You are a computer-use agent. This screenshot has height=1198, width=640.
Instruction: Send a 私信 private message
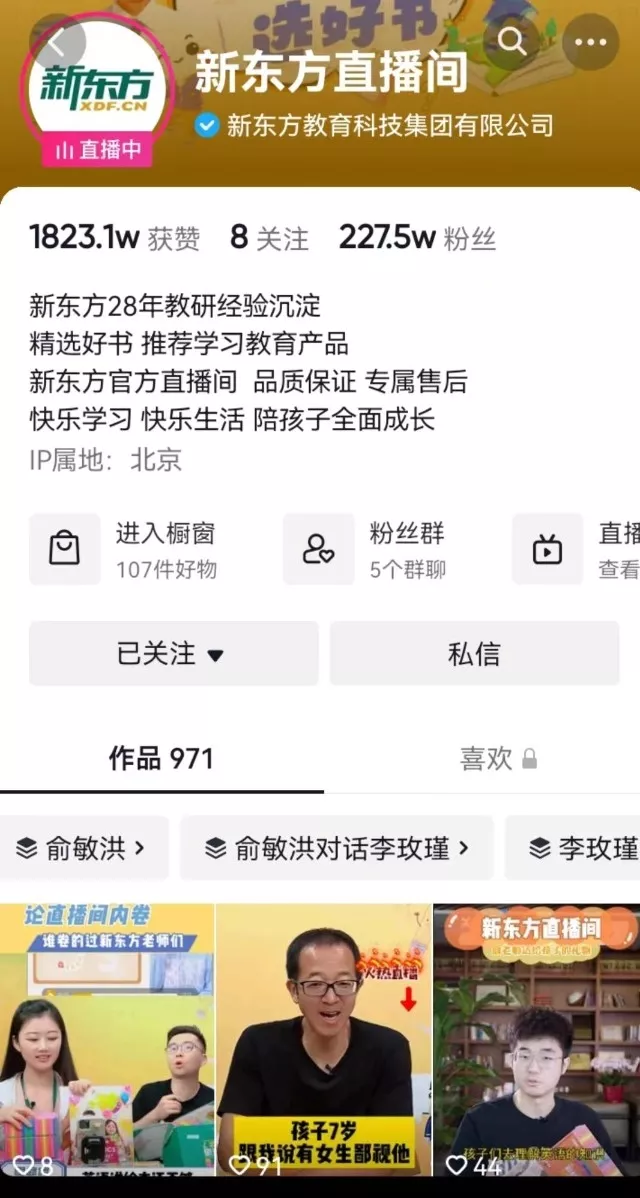(474, 653)
